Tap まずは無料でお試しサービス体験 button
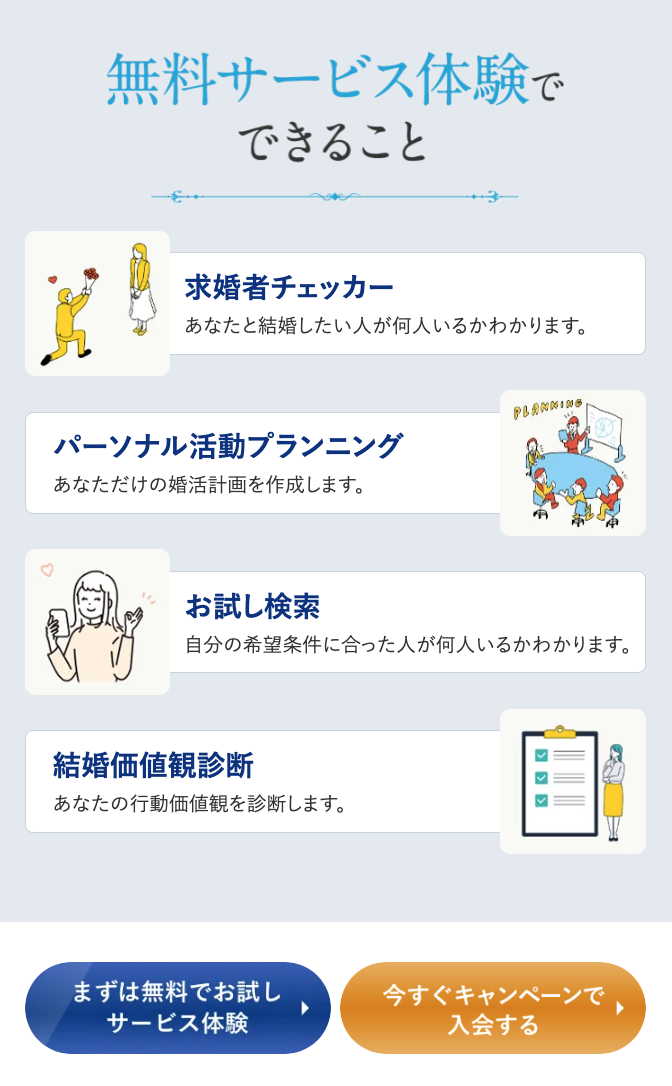Screen dimensions: 672x1086 (177, 1008)
